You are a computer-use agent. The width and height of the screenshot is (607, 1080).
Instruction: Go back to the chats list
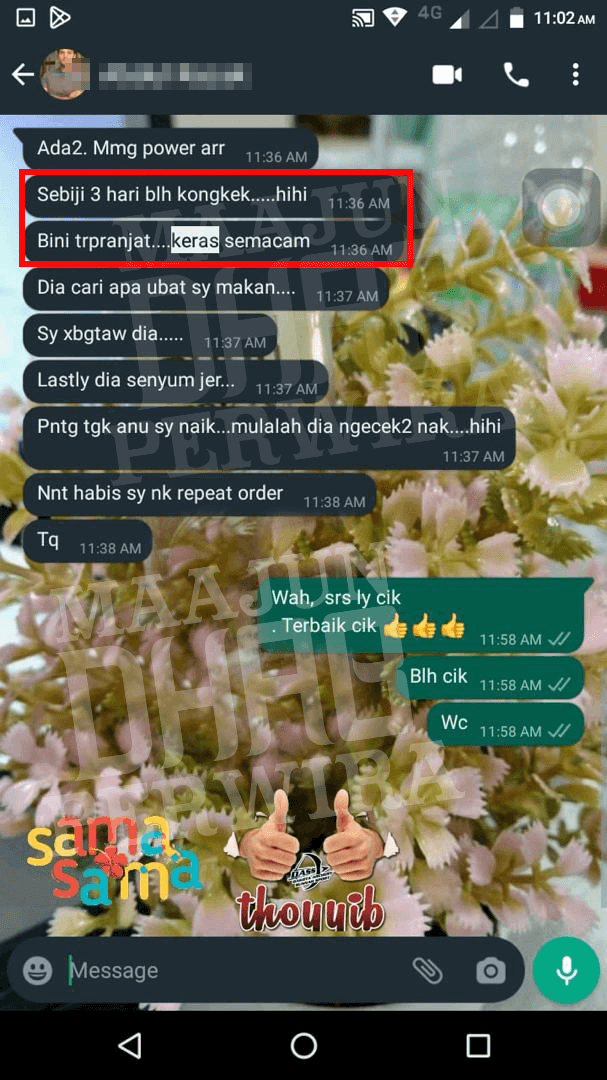[x=22, y=75]
